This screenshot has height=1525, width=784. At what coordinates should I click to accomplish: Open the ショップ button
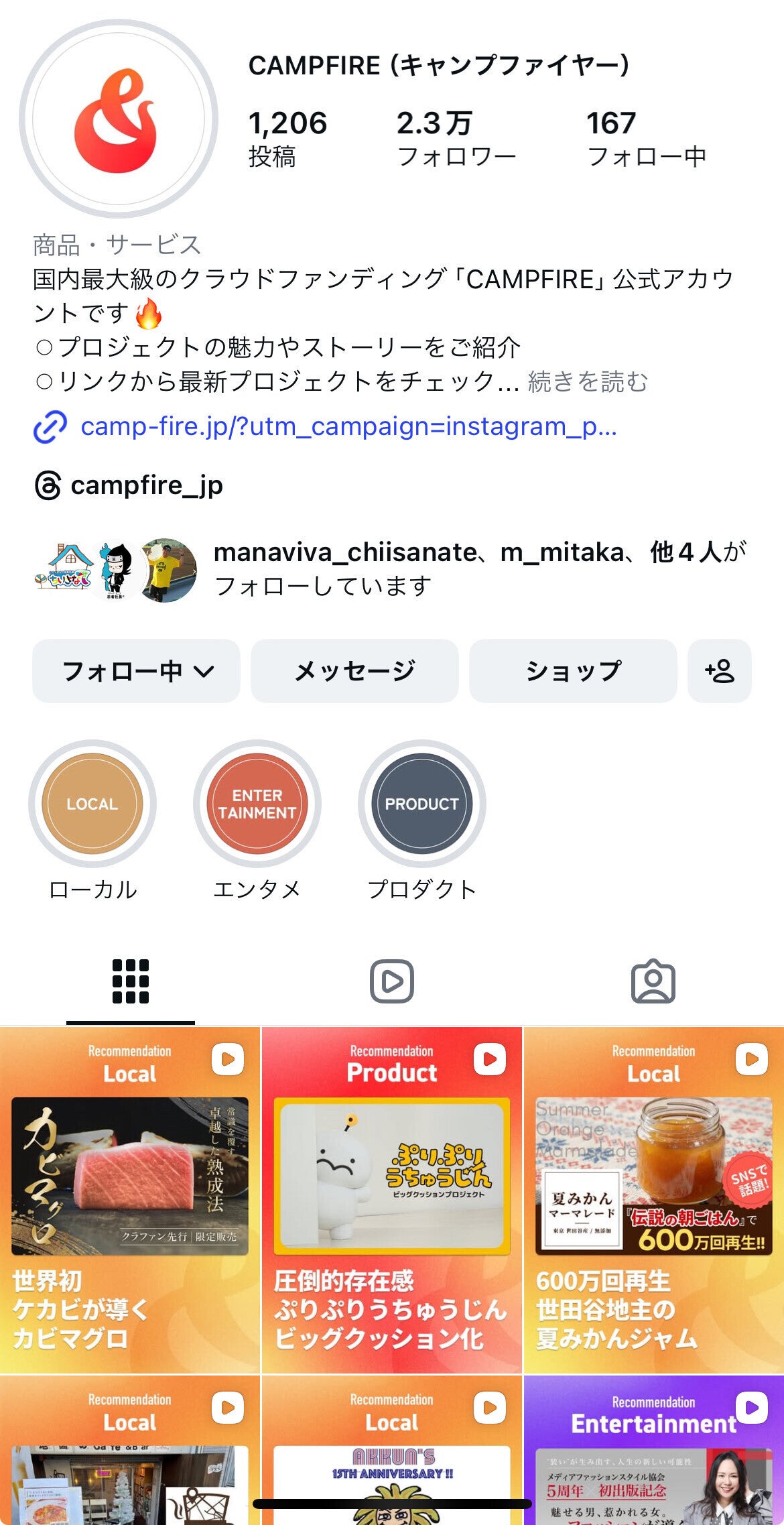tap(573, 671)
